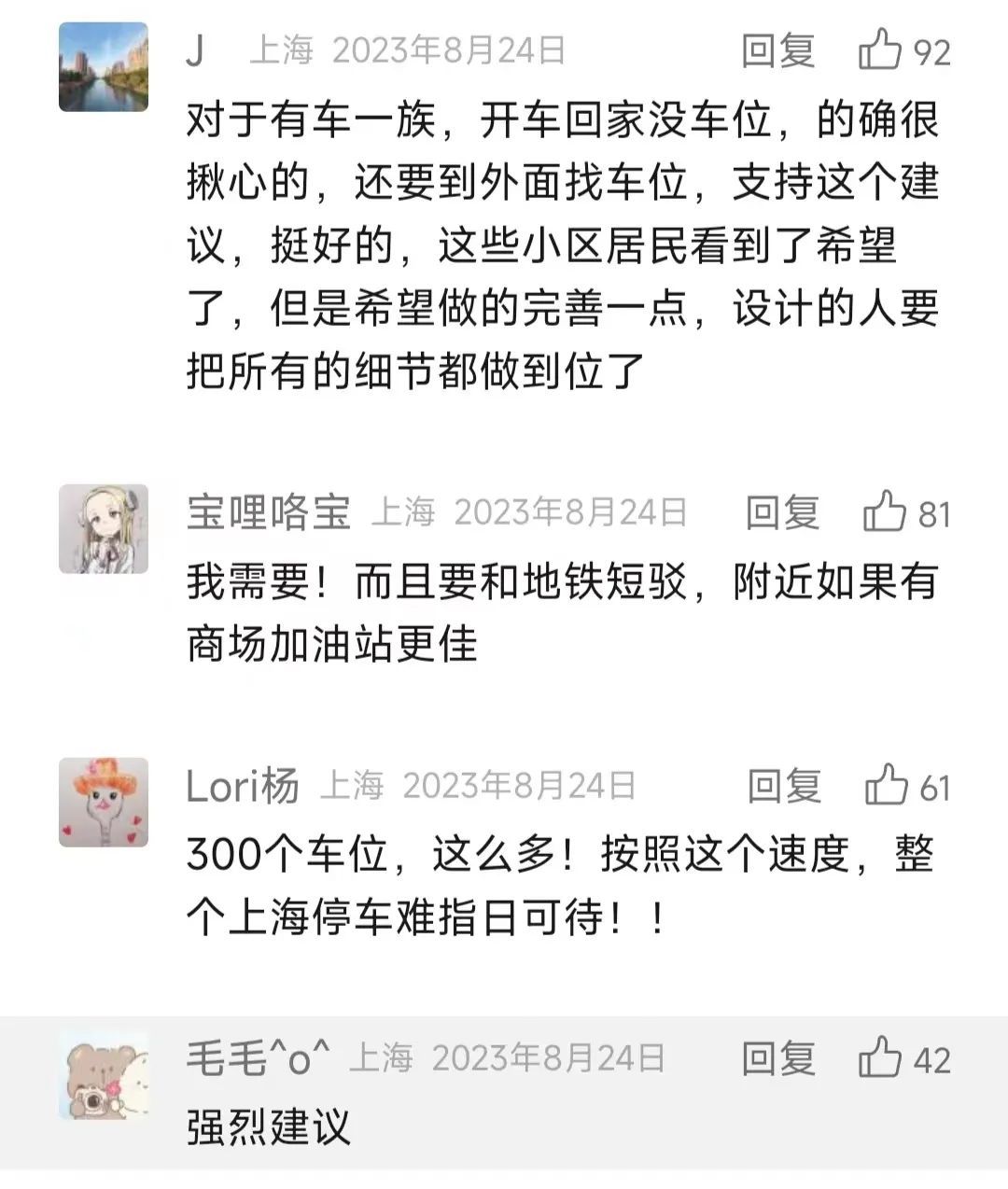The height and width of the screenshot is (1189, 1008).
Task: Reply to Lori杨's comment
Action: pyautogui.click(x=784, y=787)
